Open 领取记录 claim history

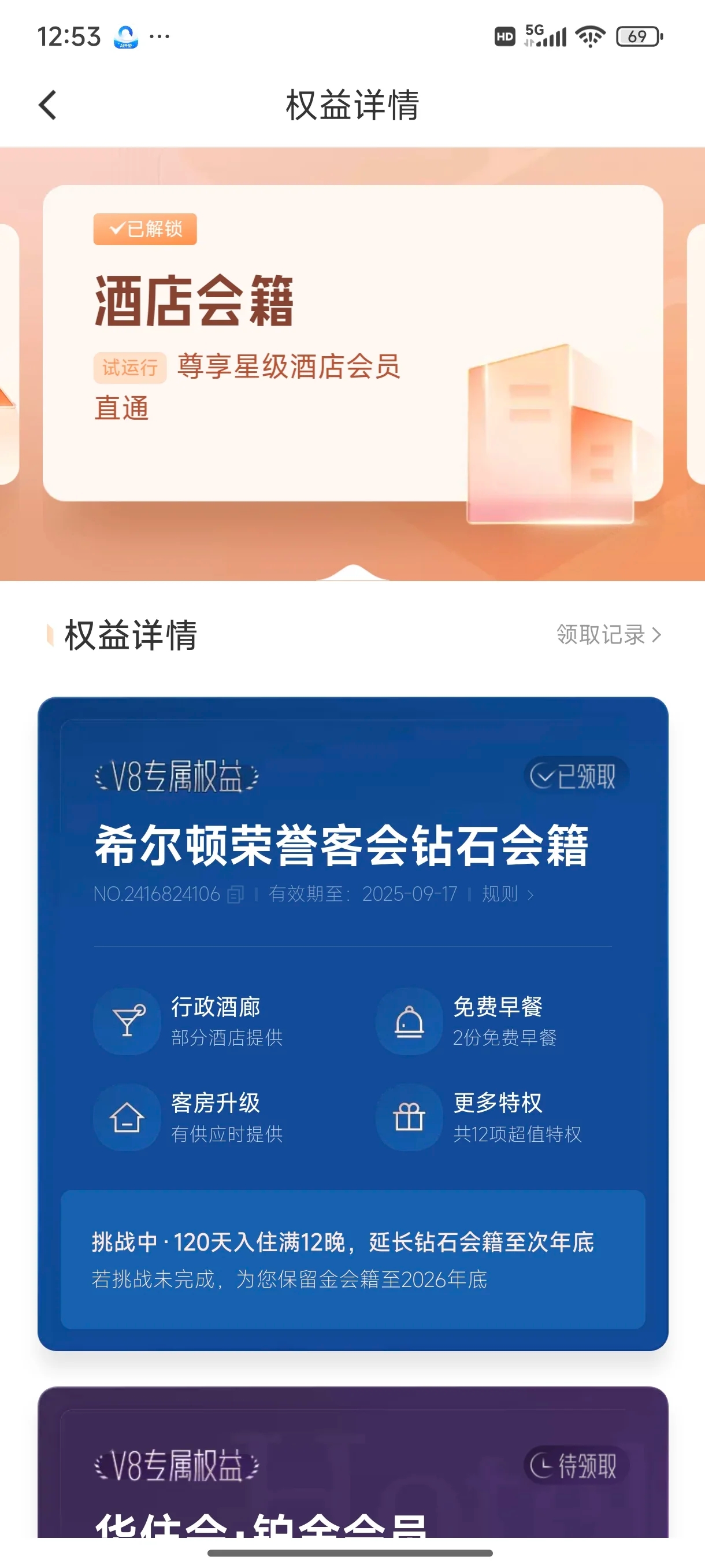coord(608,635)
